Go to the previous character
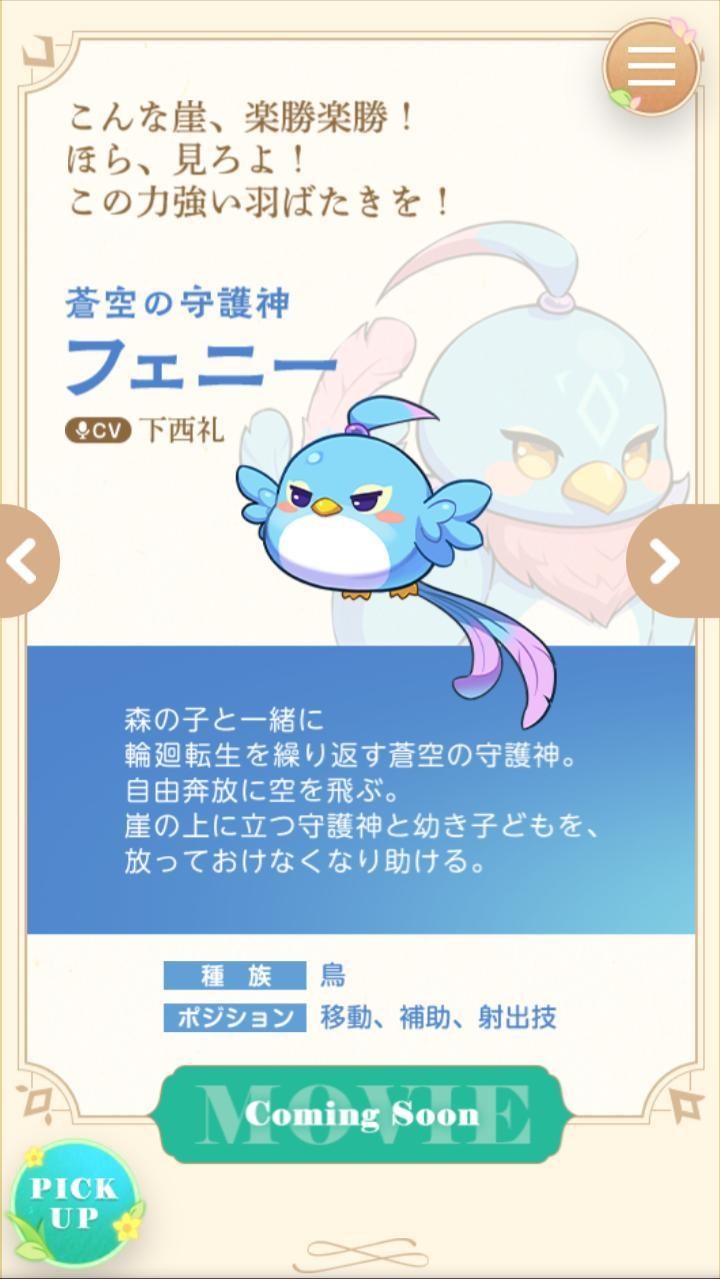The height and width of the screenshot is (1279, 720). (x=27, y=561)
